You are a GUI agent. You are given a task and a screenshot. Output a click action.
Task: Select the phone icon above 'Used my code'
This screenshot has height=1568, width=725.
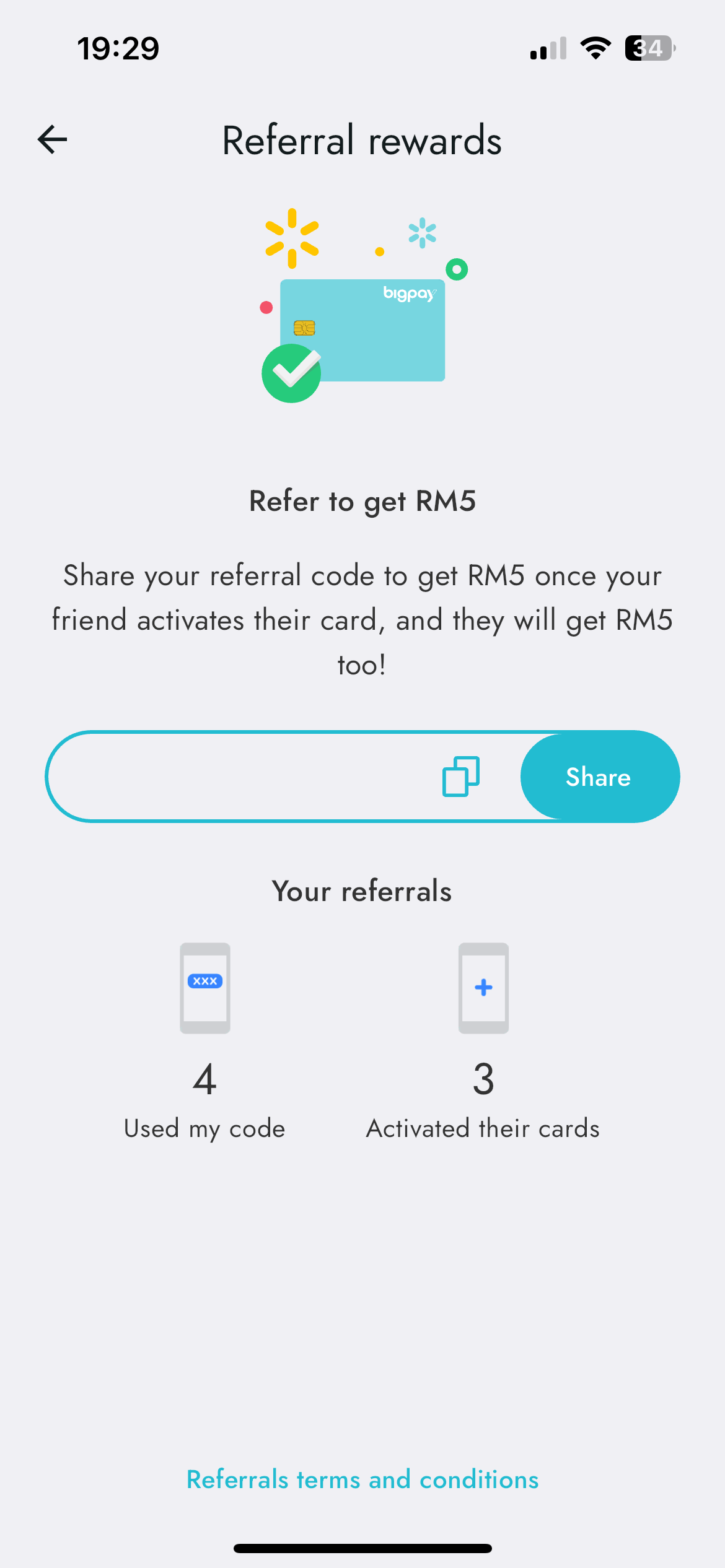[x=204, y=987]
